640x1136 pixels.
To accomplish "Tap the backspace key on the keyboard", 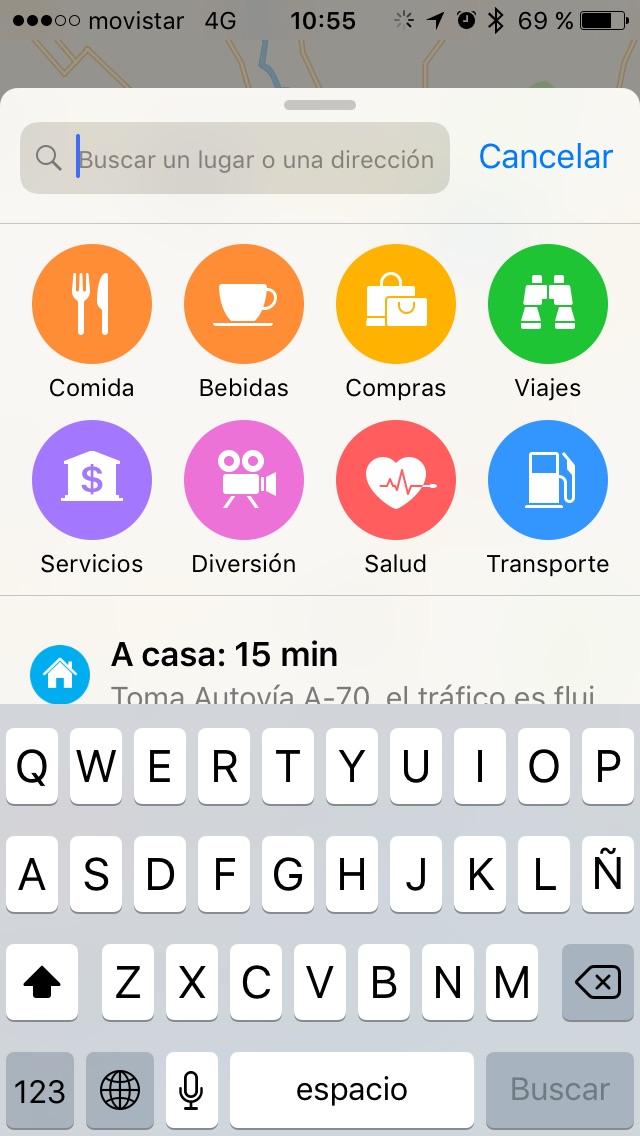I will (598, 983).
